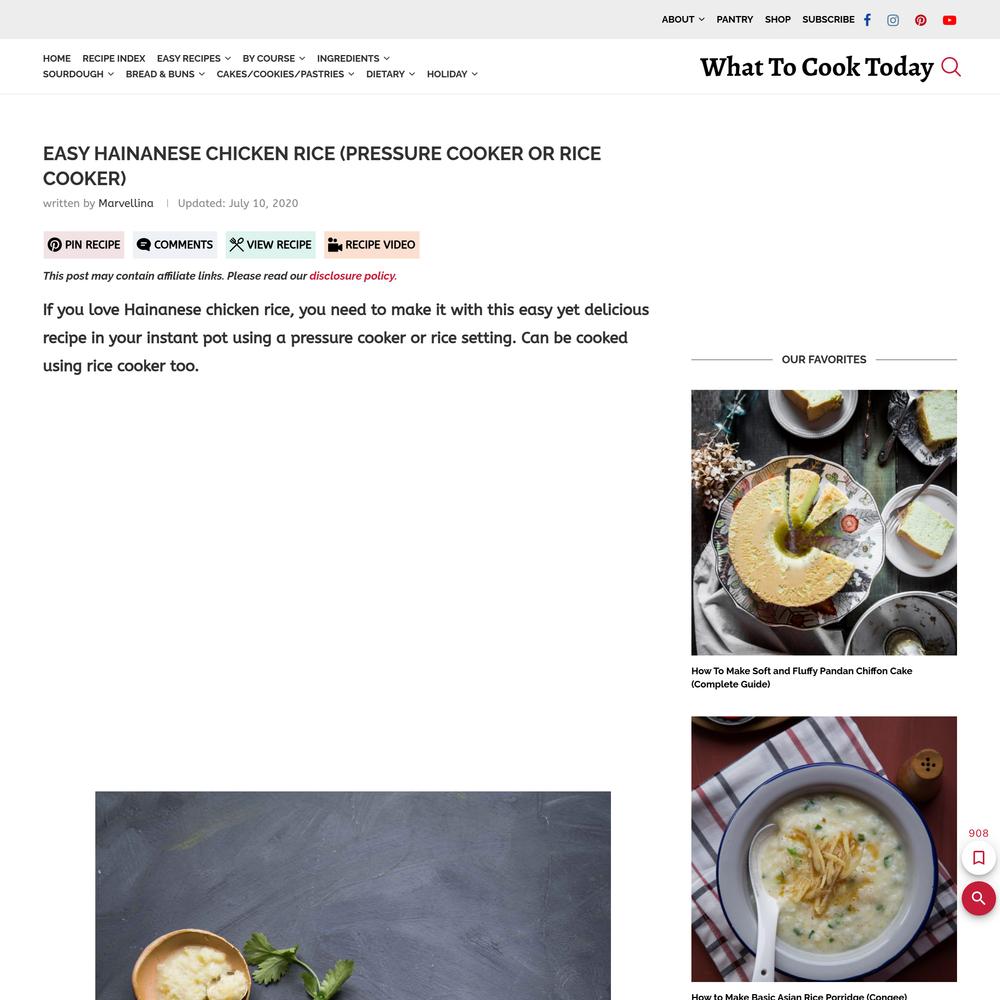
Task: Open the Recipe Index page
Action: pyautogui.click(x=113, y=58)
